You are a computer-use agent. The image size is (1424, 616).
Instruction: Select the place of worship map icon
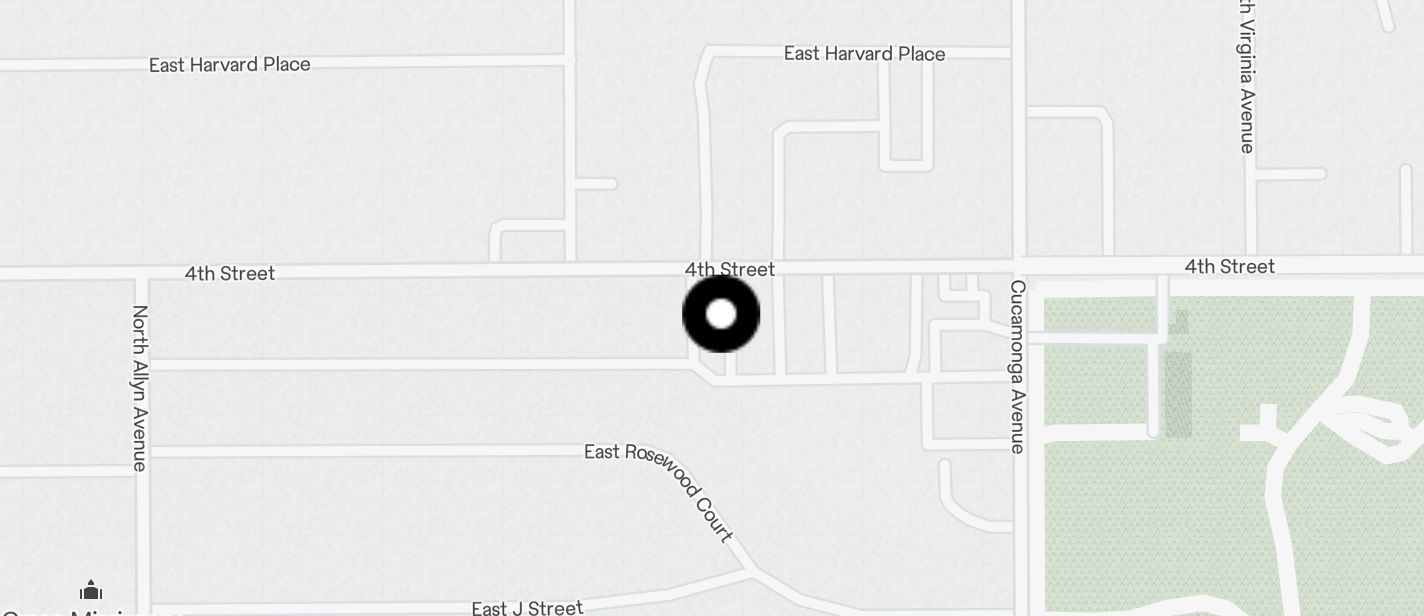point(91,590)
